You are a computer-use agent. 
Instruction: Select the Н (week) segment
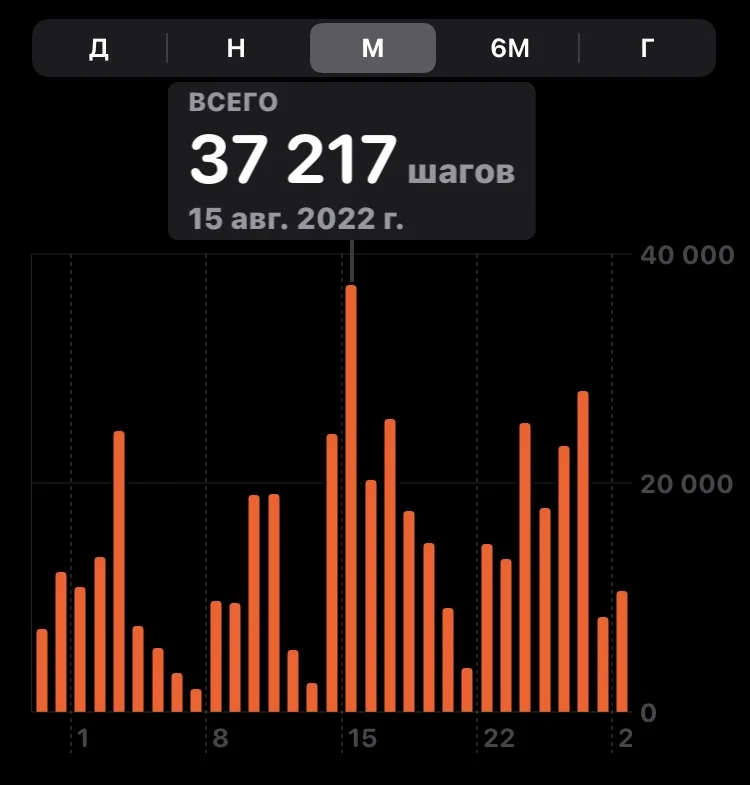(236, 49)
